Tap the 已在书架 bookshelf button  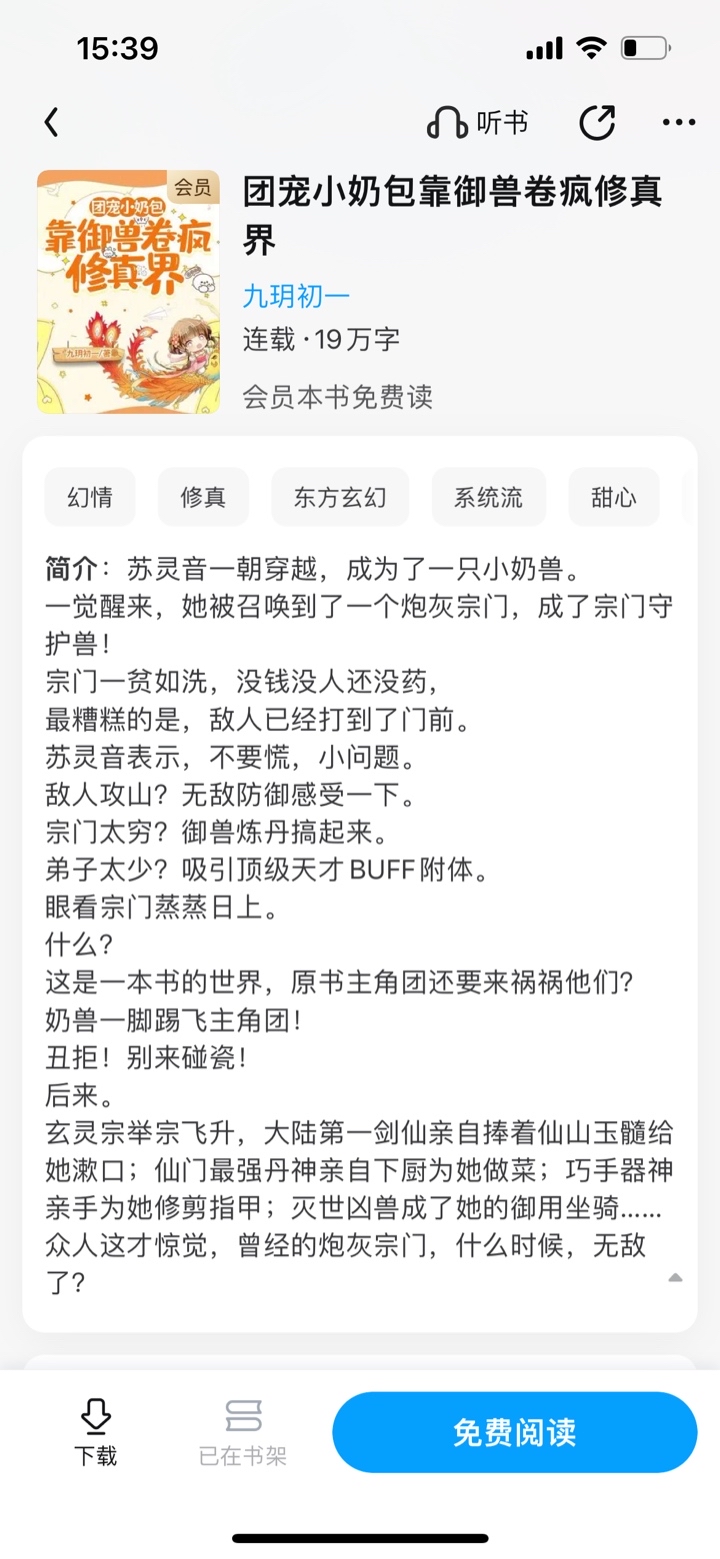243,1432
